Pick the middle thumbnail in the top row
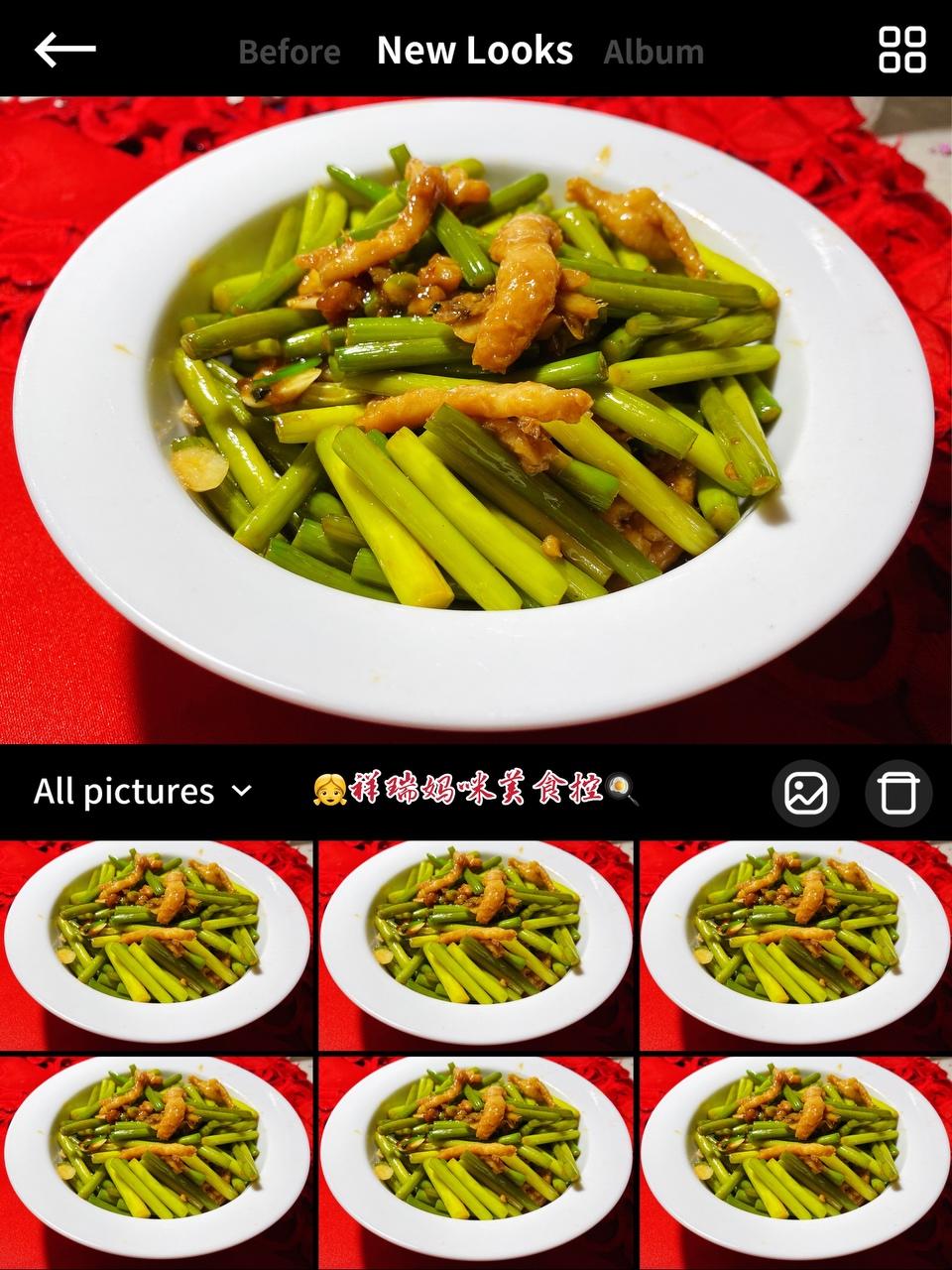This screenshot has width=952, height=1270. (476, 945)
